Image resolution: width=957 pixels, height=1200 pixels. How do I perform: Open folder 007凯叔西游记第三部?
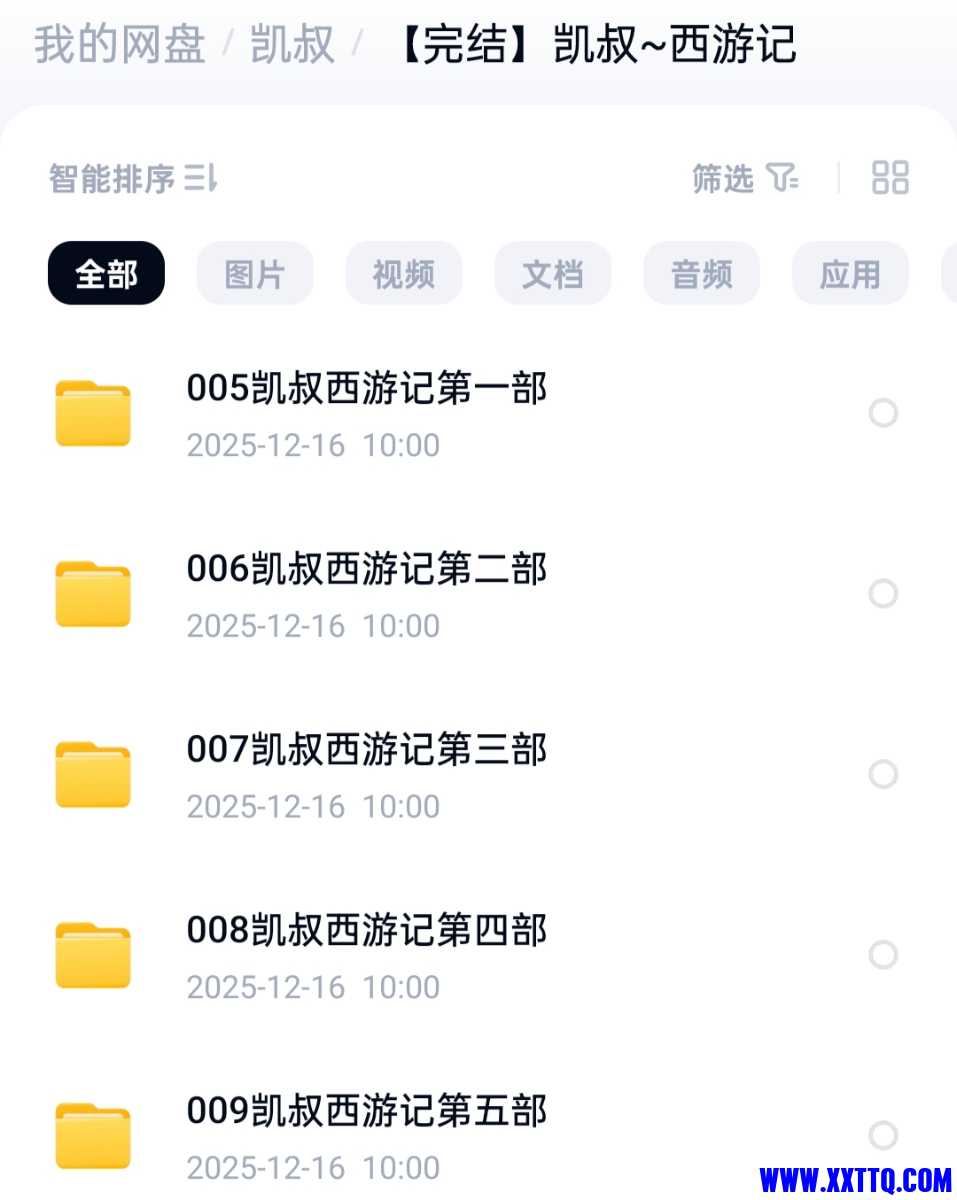366,750
